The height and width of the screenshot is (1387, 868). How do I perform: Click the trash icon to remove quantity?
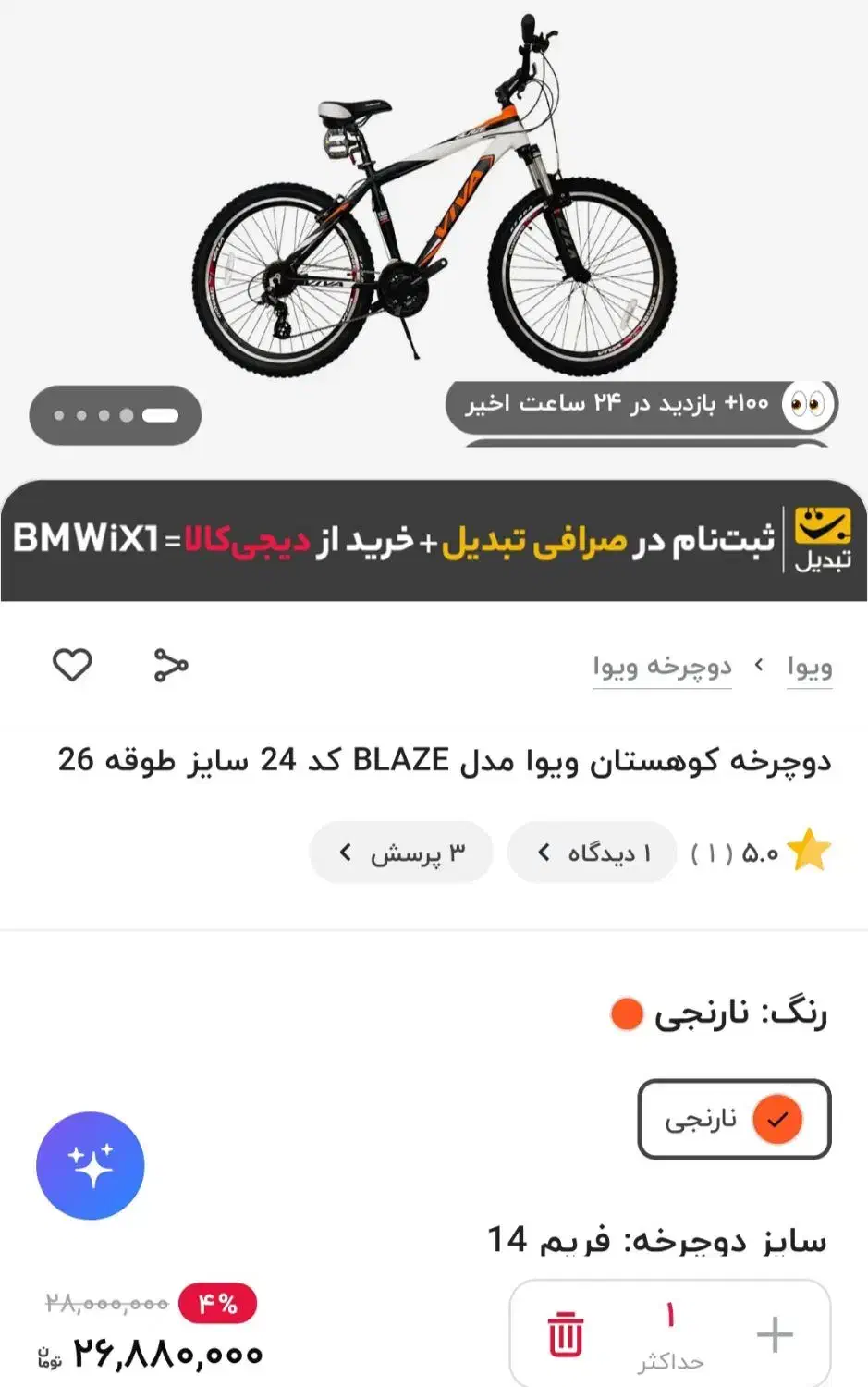[x=567, y=1333]
